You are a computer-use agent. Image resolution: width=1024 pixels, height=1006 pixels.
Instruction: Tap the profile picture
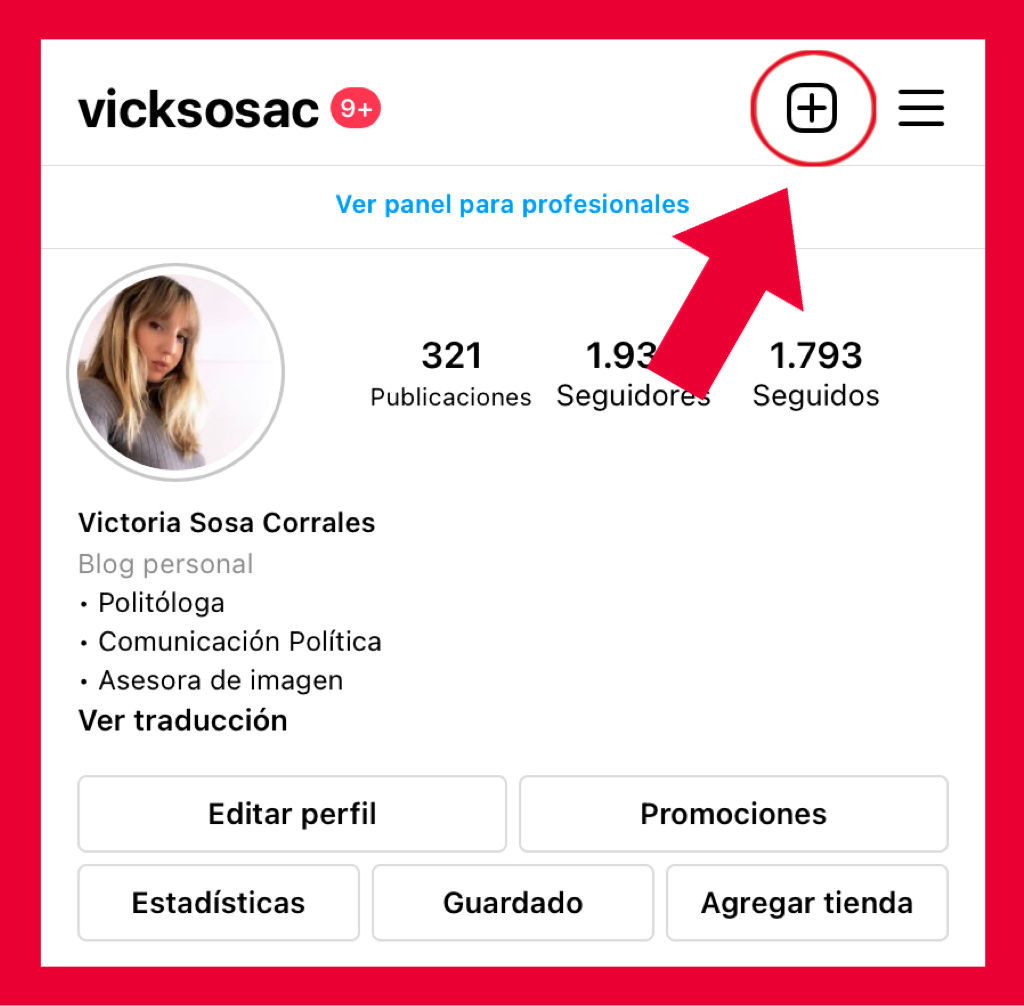176,373
